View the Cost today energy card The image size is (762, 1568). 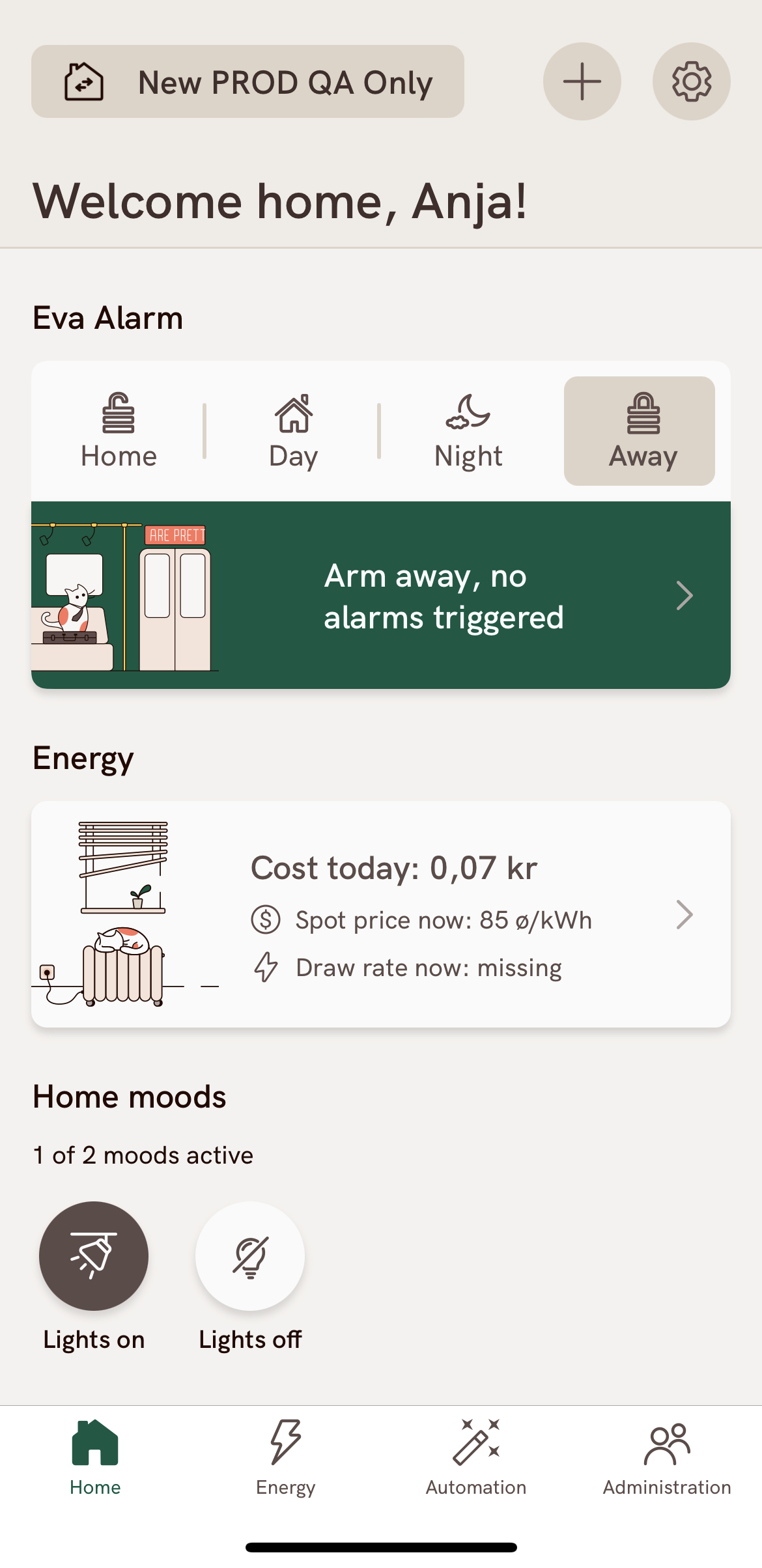coord(381,914)
